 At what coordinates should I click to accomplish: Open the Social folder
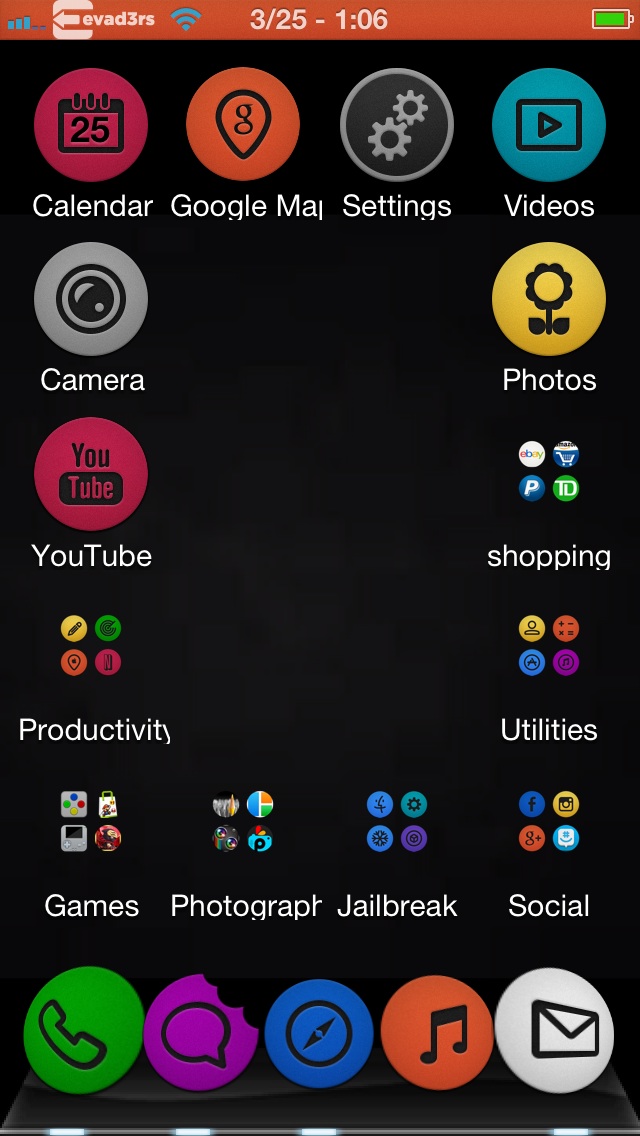tap(549, 822)
